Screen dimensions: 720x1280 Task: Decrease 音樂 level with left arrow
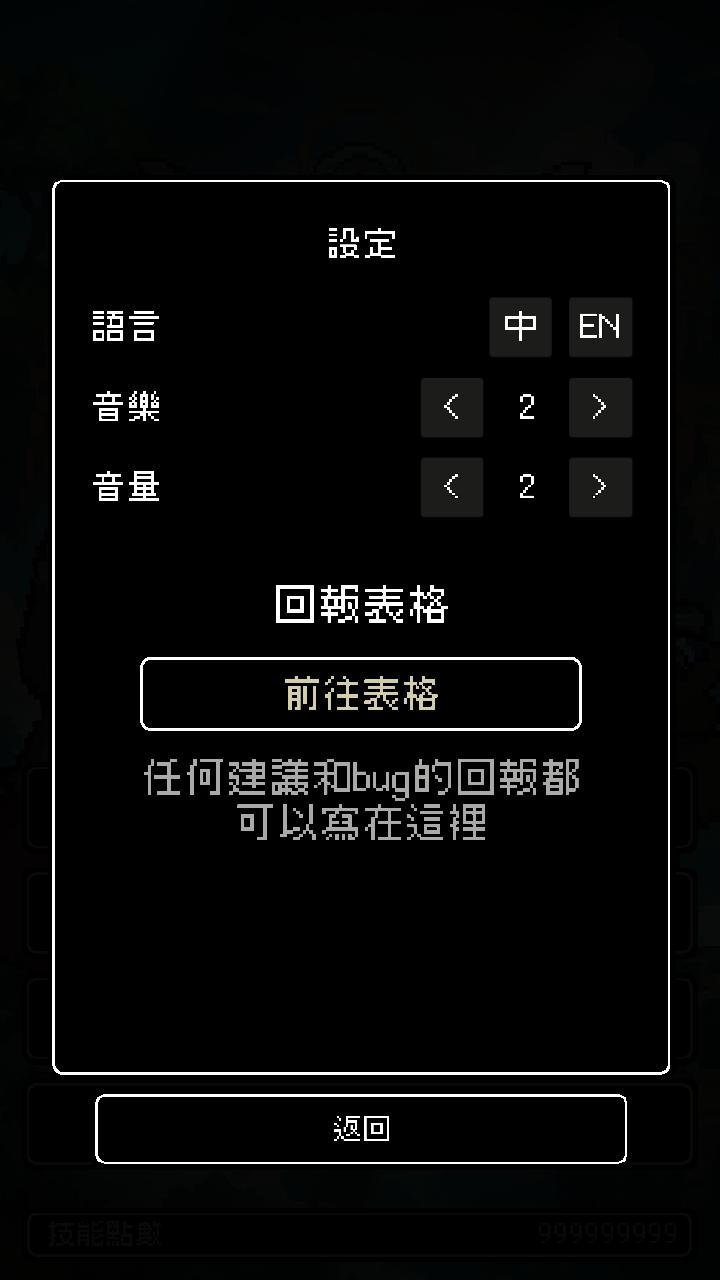[x=452, y=407]
